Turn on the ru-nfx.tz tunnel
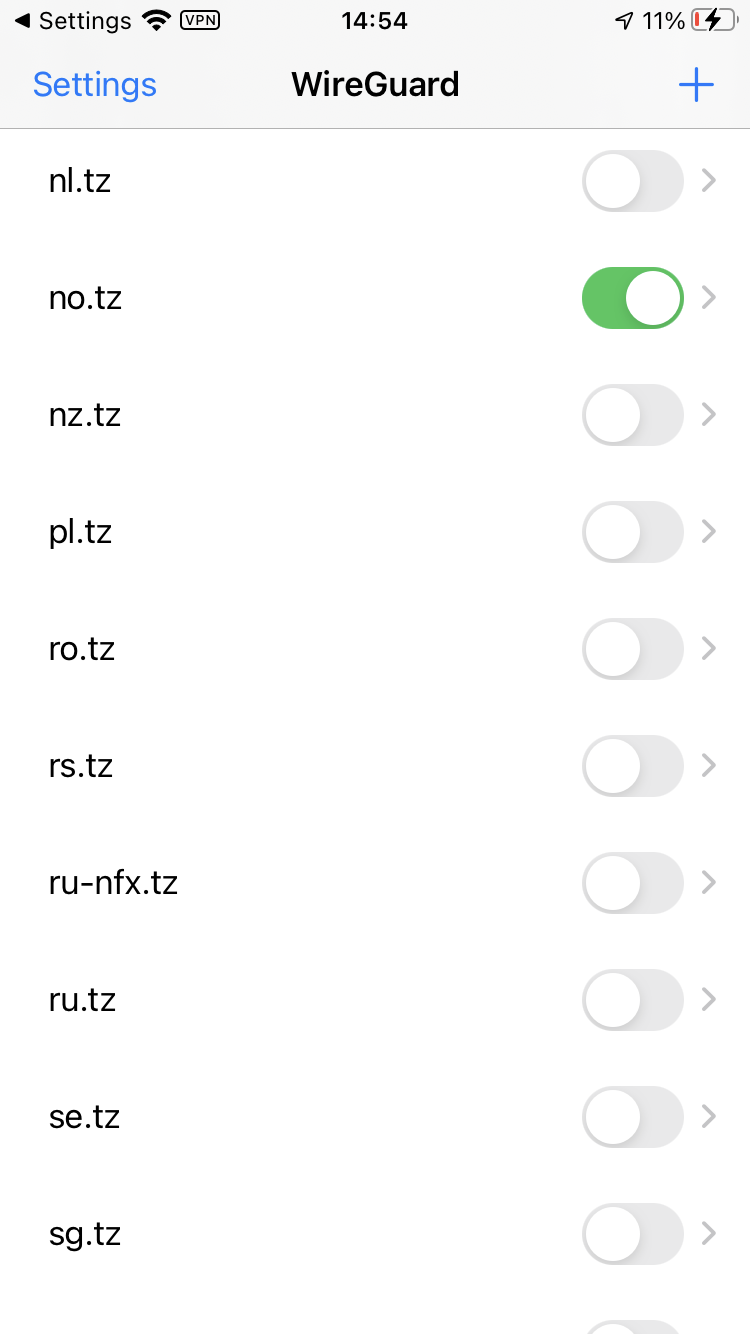Screen dimensions: 750x1334 tap(632, 883)
